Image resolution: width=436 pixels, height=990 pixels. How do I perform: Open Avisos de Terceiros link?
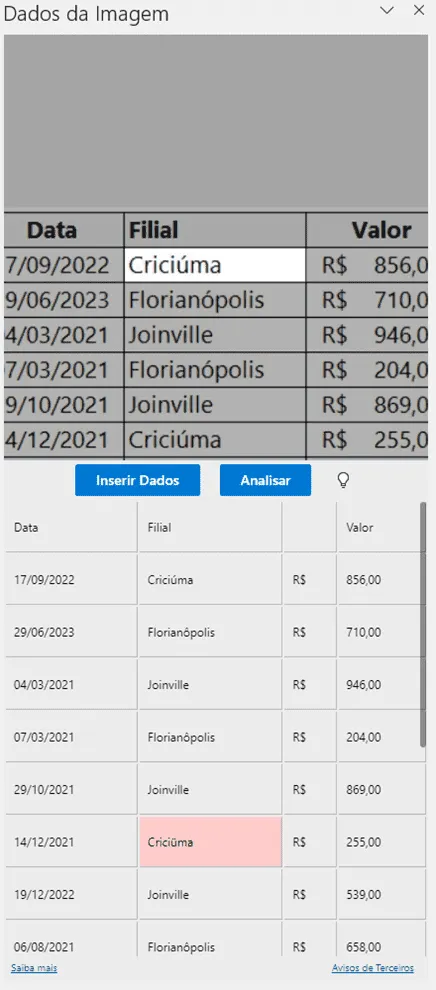373,968
